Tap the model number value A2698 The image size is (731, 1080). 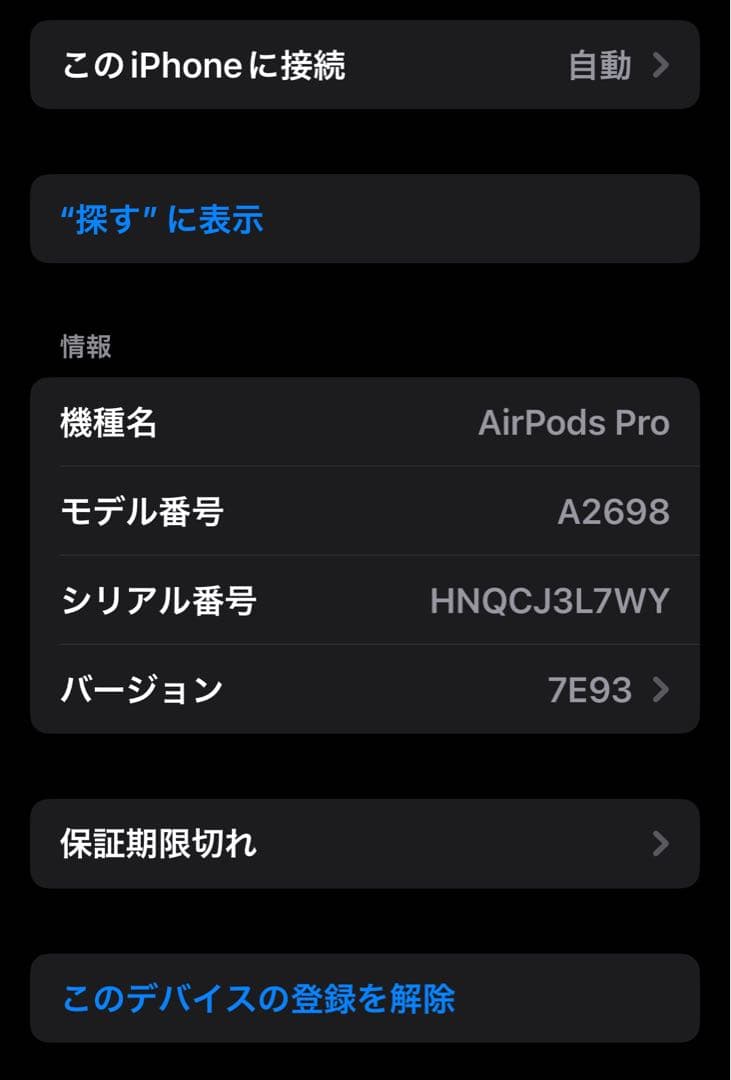click(x=617, y=511)
